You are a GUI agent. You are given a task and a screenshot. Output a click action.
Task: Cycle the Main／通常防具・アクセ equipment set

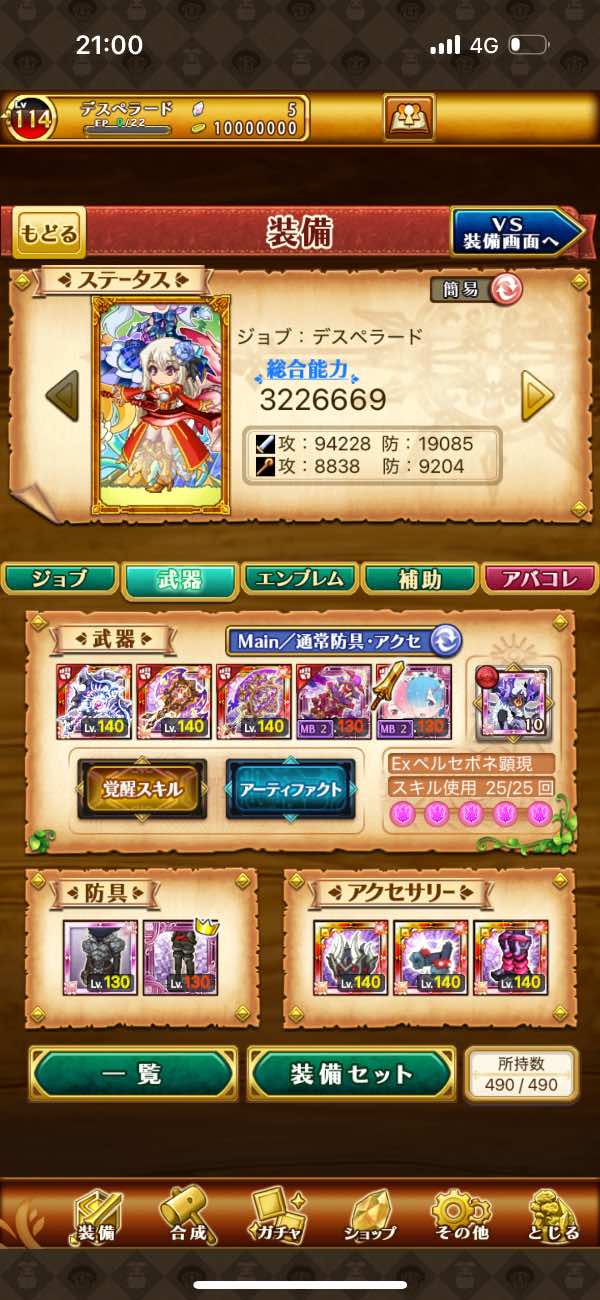coord(446,641)
